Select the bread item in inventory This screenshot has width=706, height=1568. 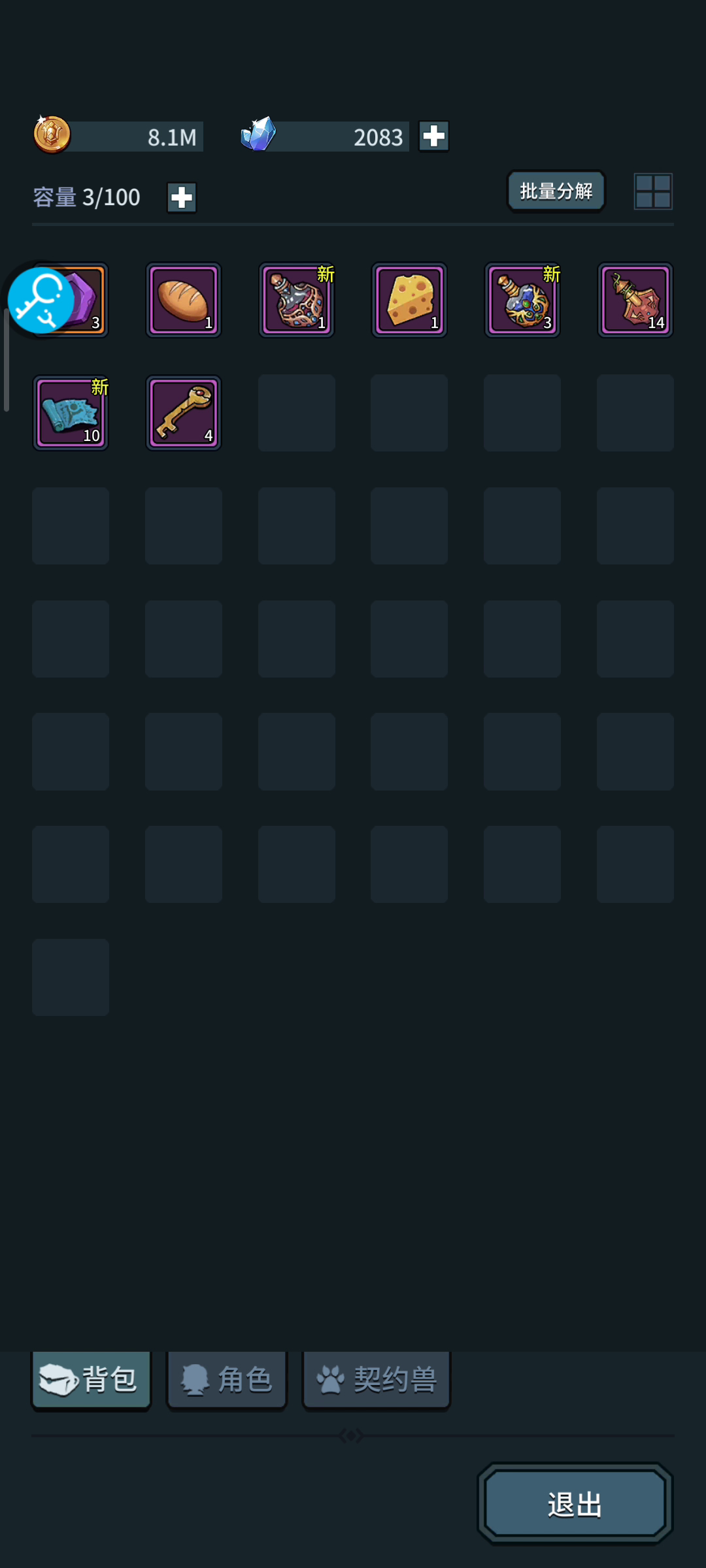(x=184, y=301)
